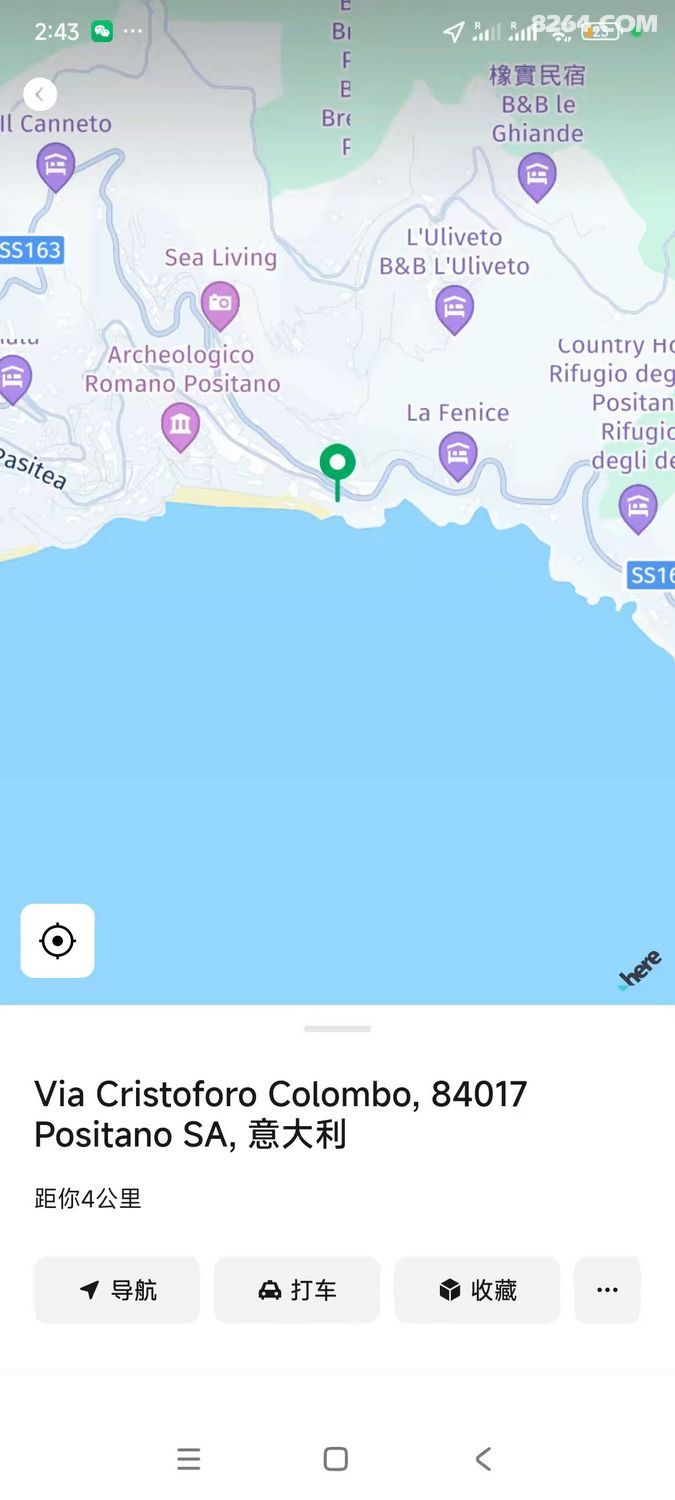Open the B&B le Ghiande marker
The width and height of the screenshot is (675, 1500).
(x=537, y=177)
